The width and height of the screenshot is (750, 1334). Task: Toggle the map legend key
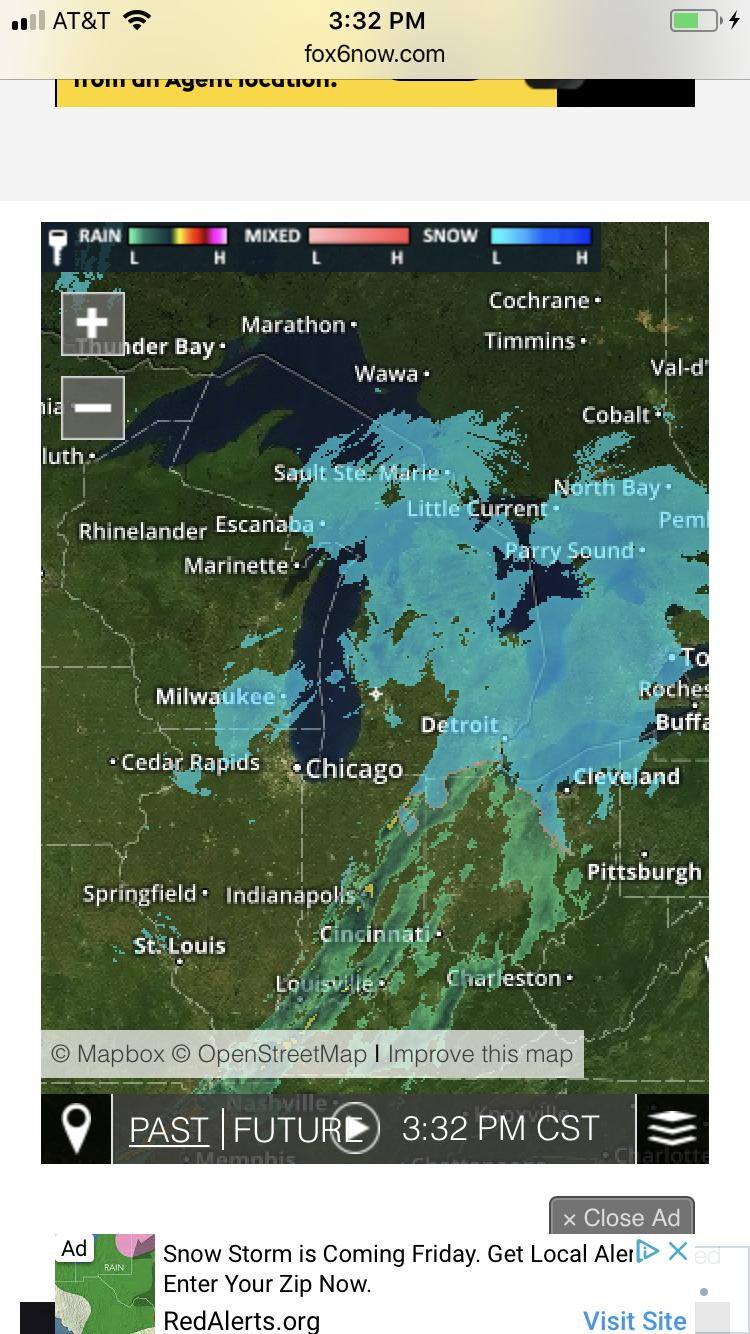click(59, 244)
